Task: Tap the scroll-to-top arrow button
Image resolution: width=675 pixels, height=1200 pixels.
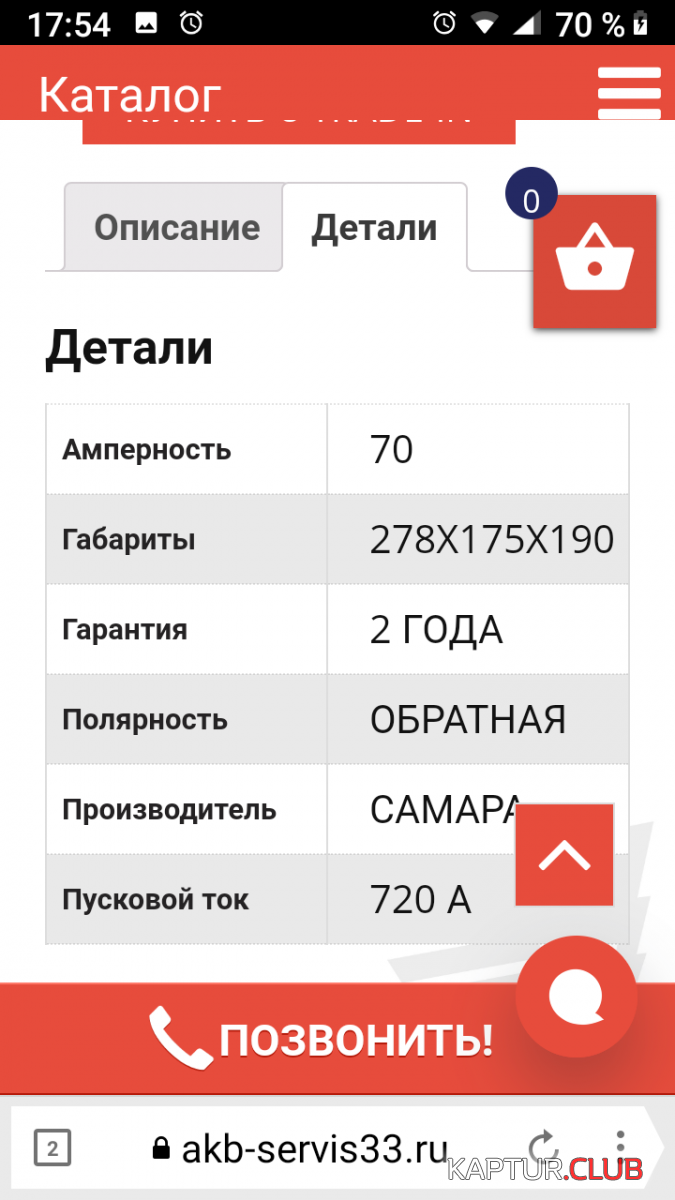Action: pos(564,855)
